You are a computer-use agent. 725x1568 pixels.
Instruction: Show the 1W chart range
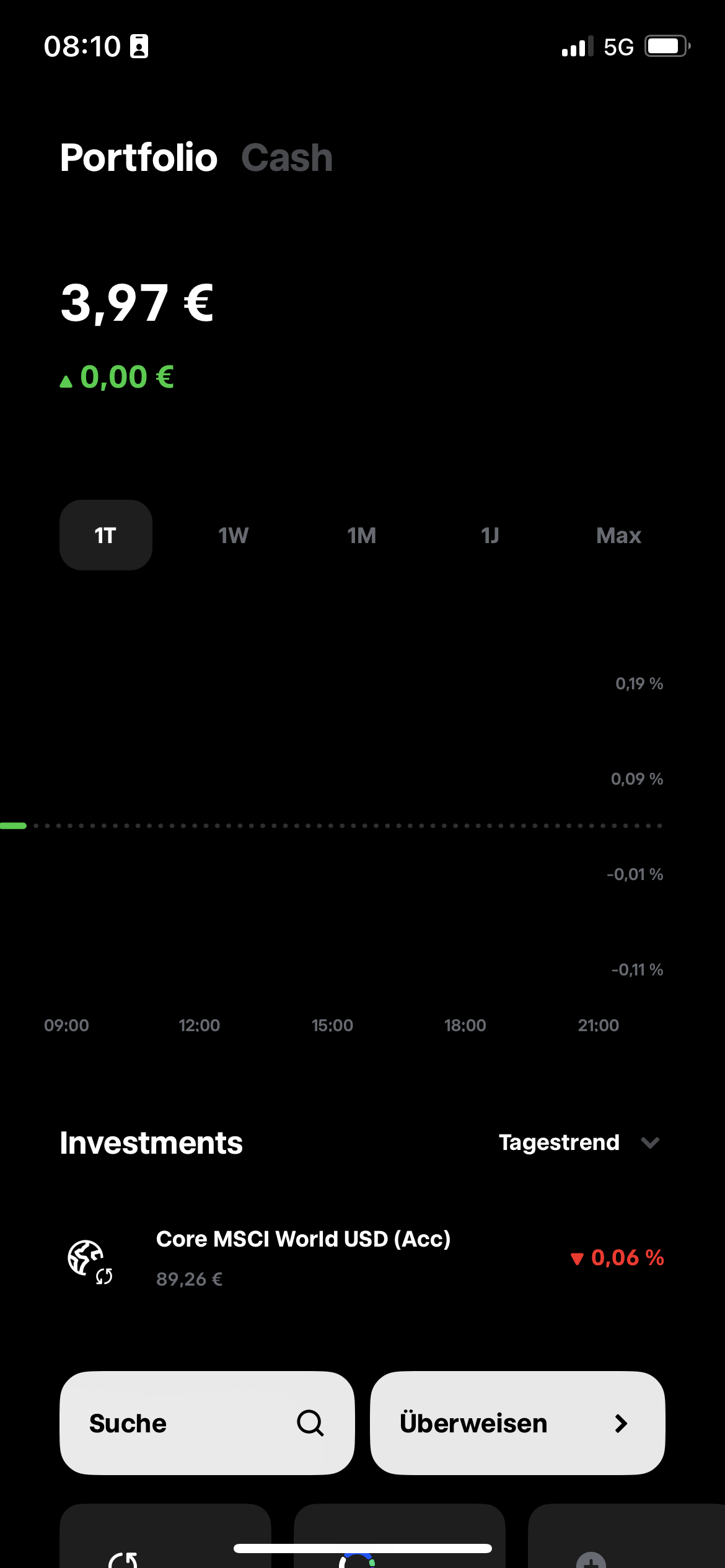[234, 535]
